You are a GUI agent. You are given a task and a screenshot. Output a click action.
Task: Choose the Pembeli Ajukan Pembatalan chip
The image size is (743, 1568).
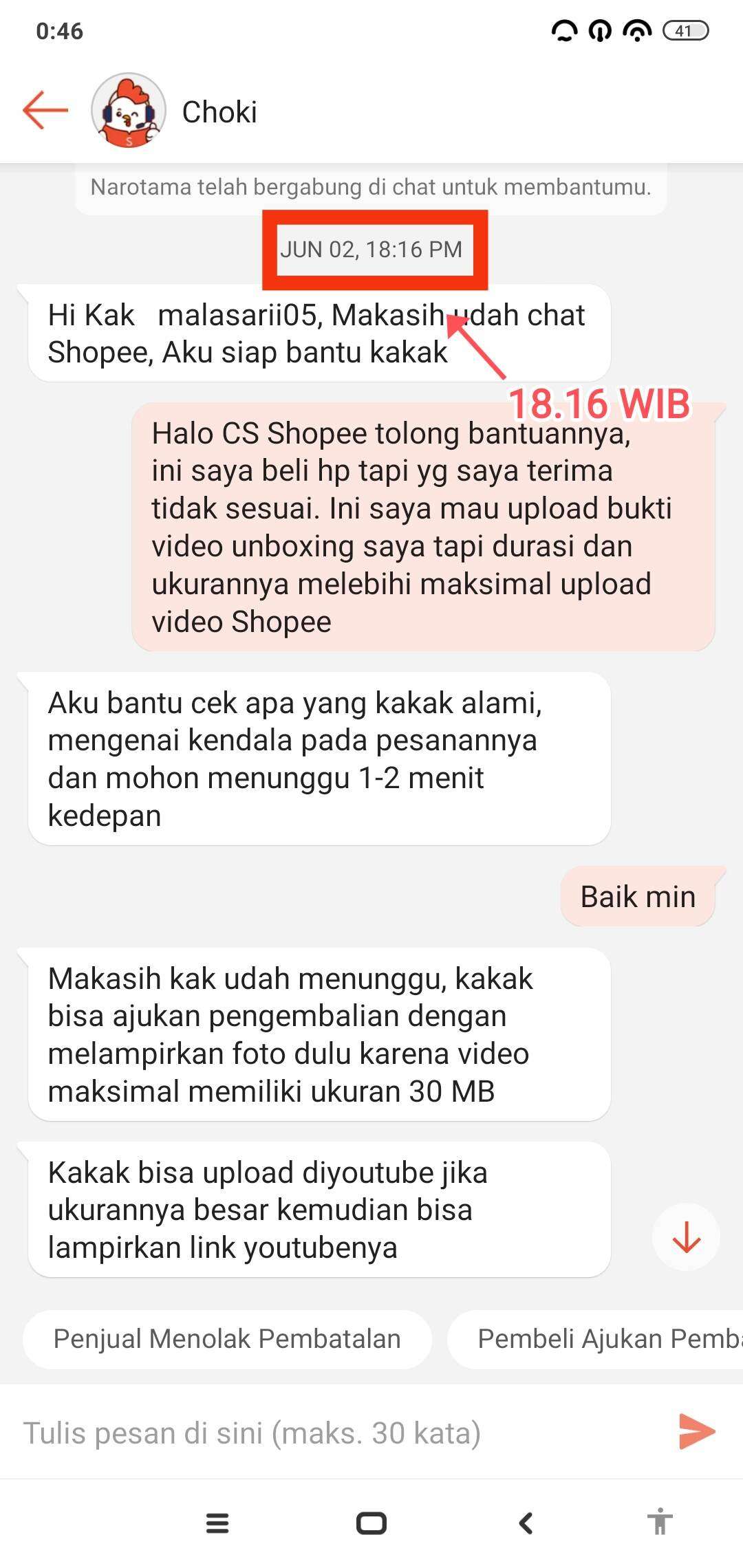coord(596,1339)
